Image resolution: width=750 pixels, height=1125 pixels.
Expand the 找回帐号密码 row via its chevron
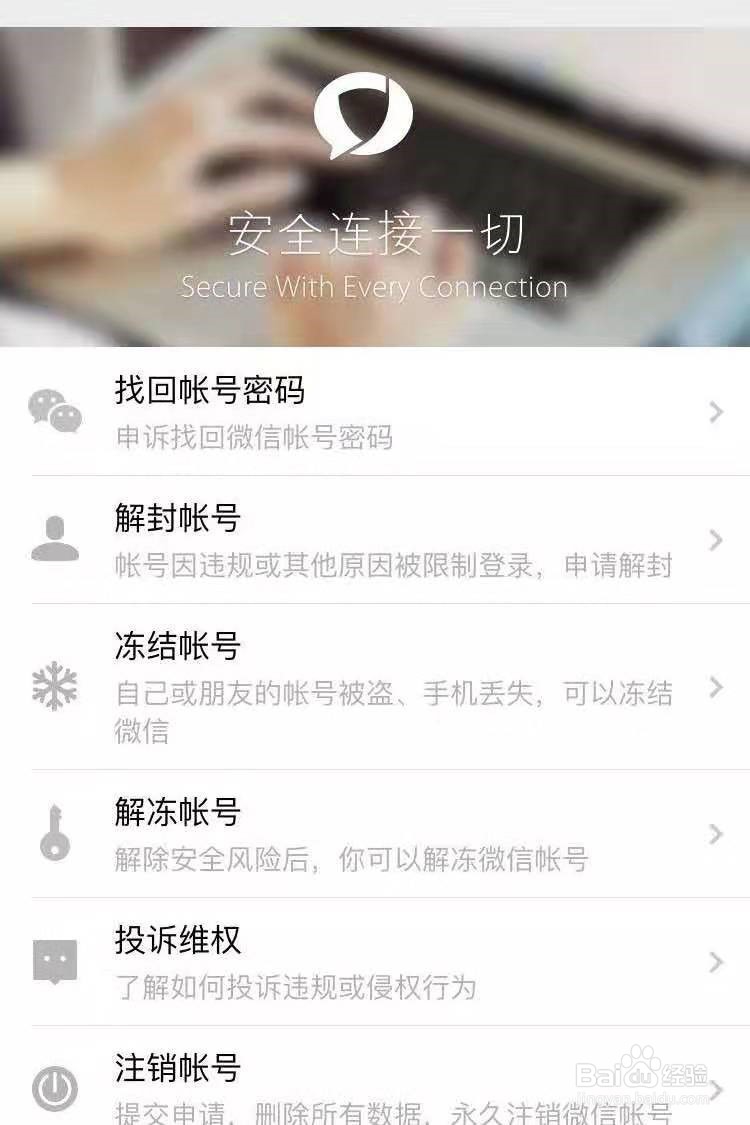click(x=716, y=413)
